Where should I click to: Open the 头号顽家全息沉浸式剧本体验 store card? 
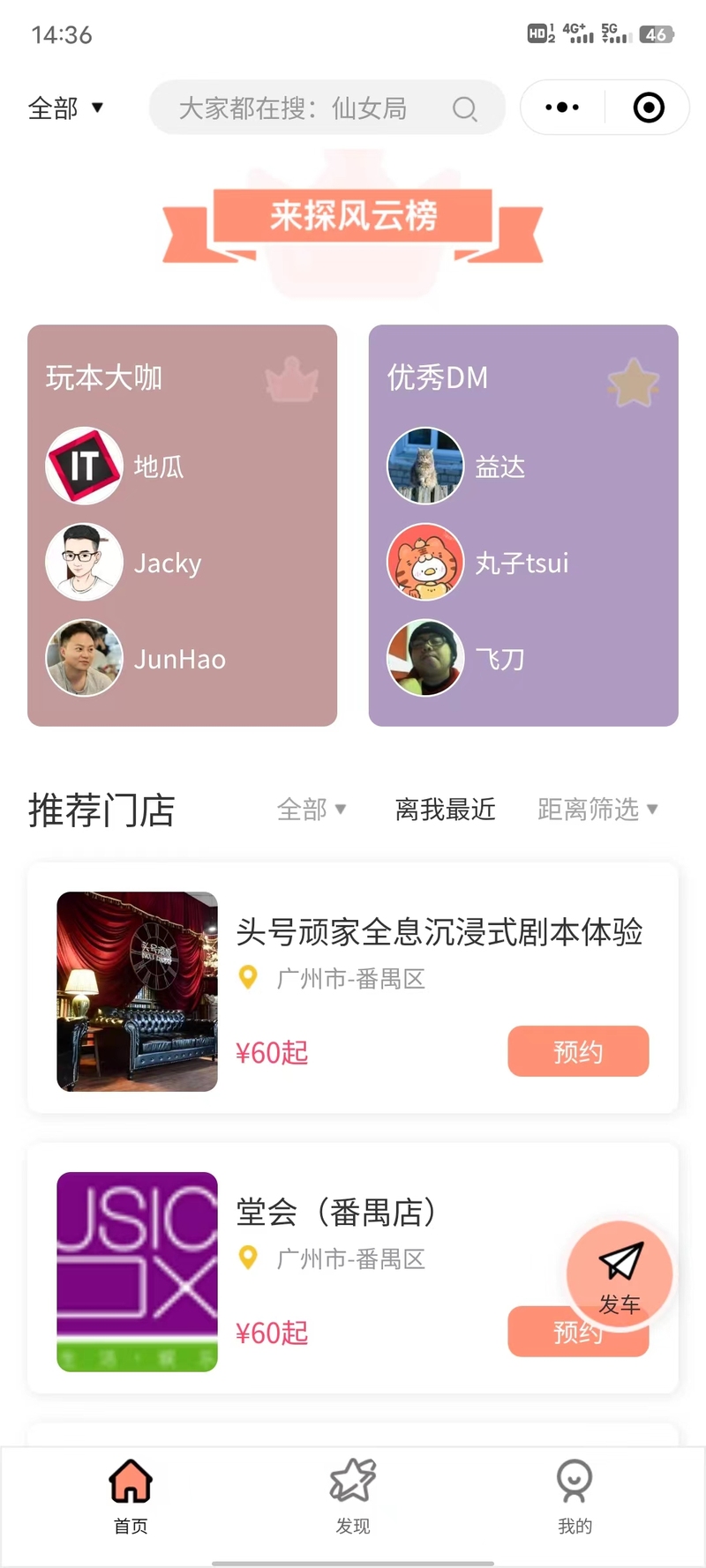click(x=439, y=933)
